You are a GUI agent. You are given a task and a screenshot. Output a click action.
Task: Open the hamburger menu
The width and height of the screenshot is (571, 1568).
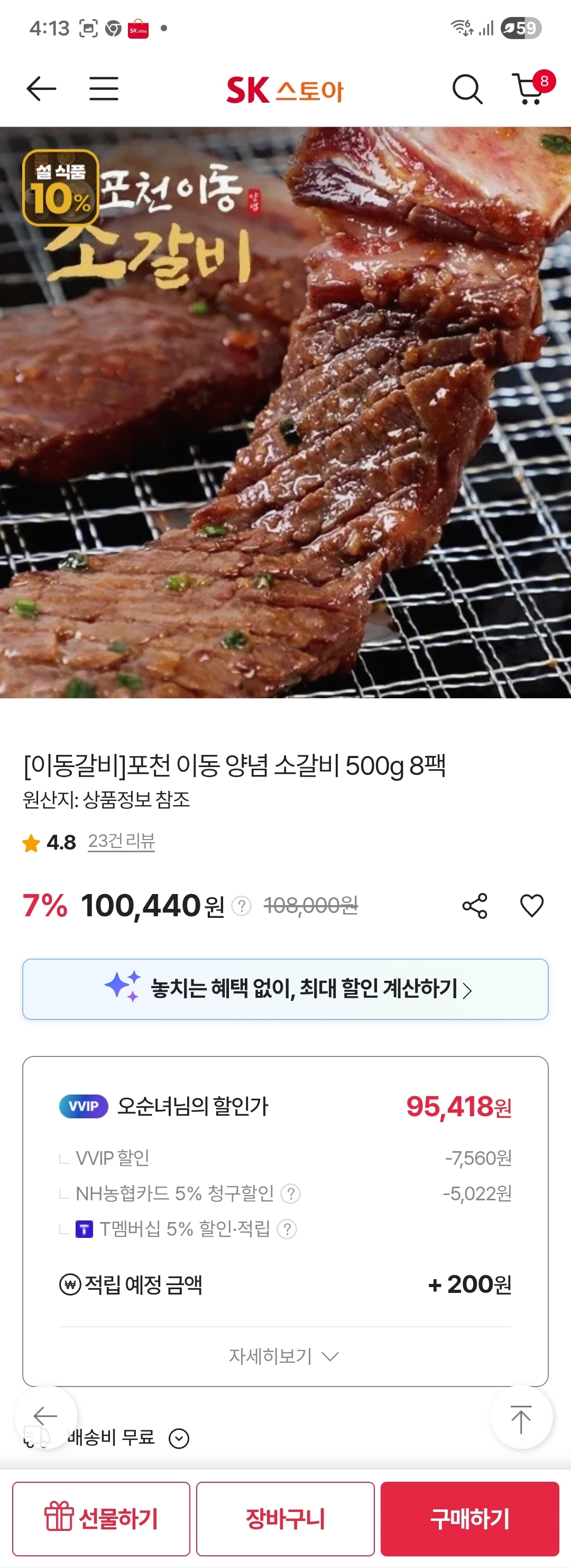pos(104,89)
